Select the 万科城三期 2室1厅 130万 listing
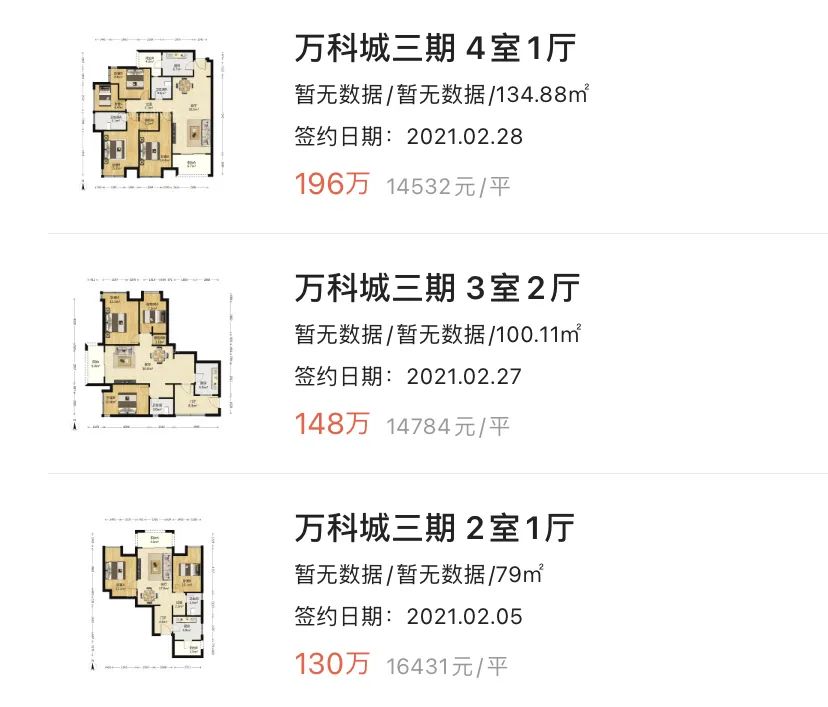 coord(436,529)
